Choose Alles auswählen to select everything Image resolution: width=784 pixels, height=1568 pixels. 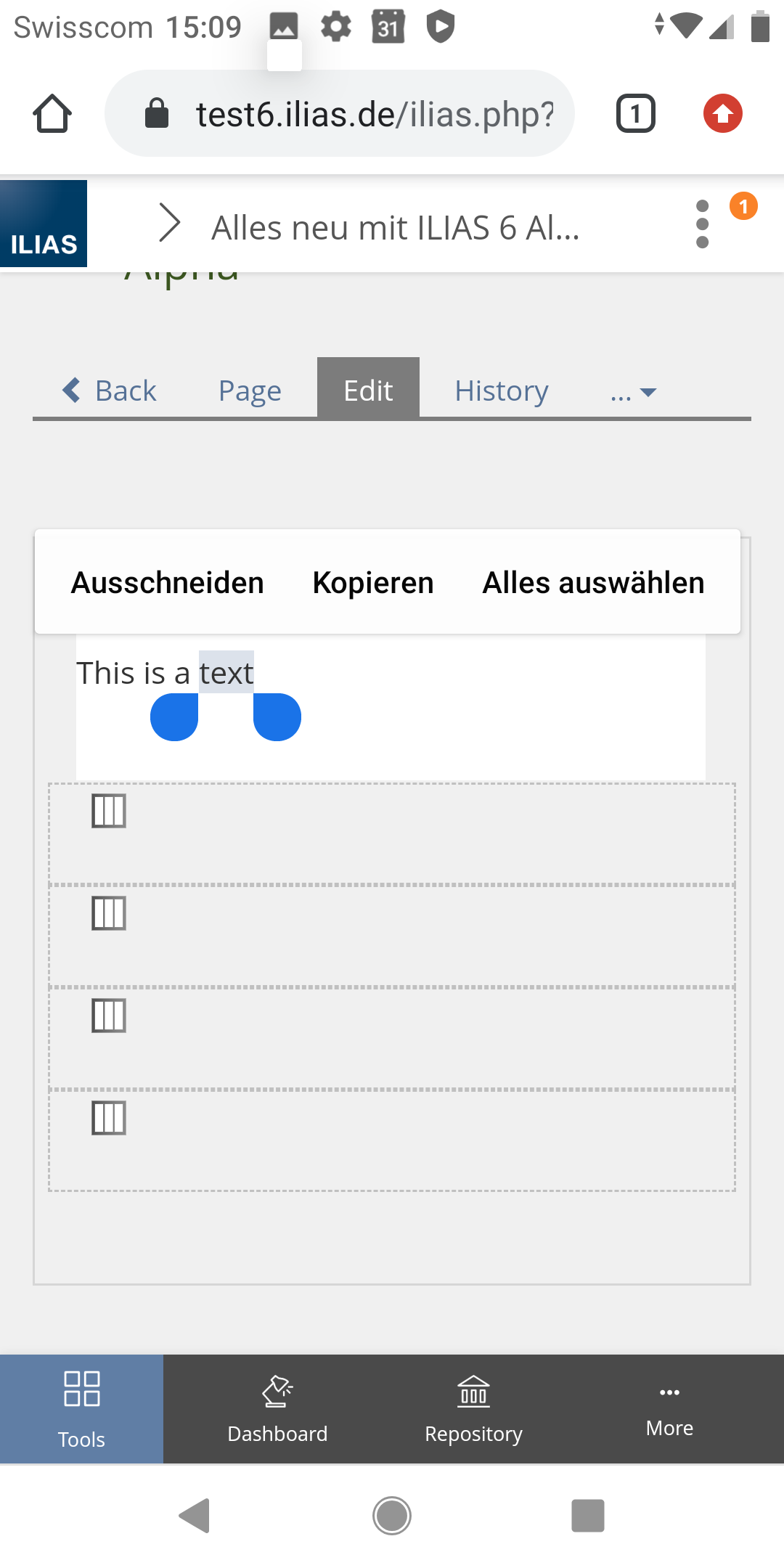593,583
